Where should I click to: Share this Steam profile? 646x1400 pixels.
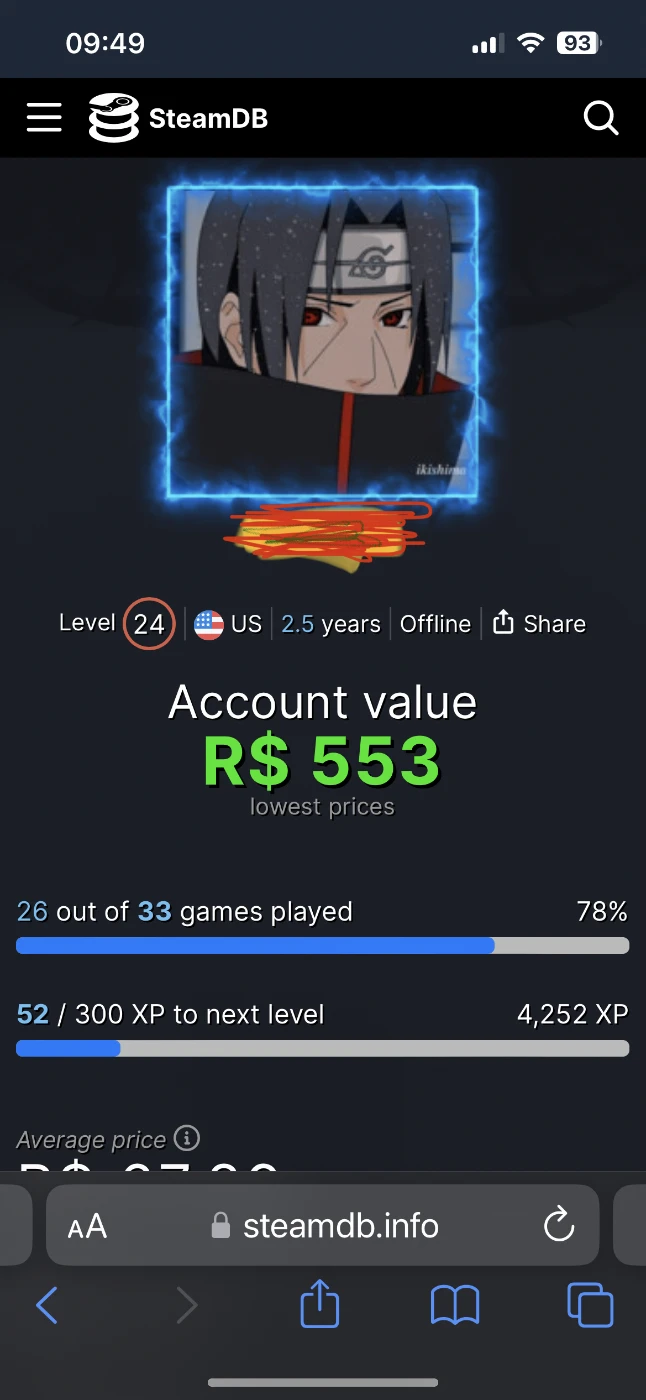click(x=539, y=624)
